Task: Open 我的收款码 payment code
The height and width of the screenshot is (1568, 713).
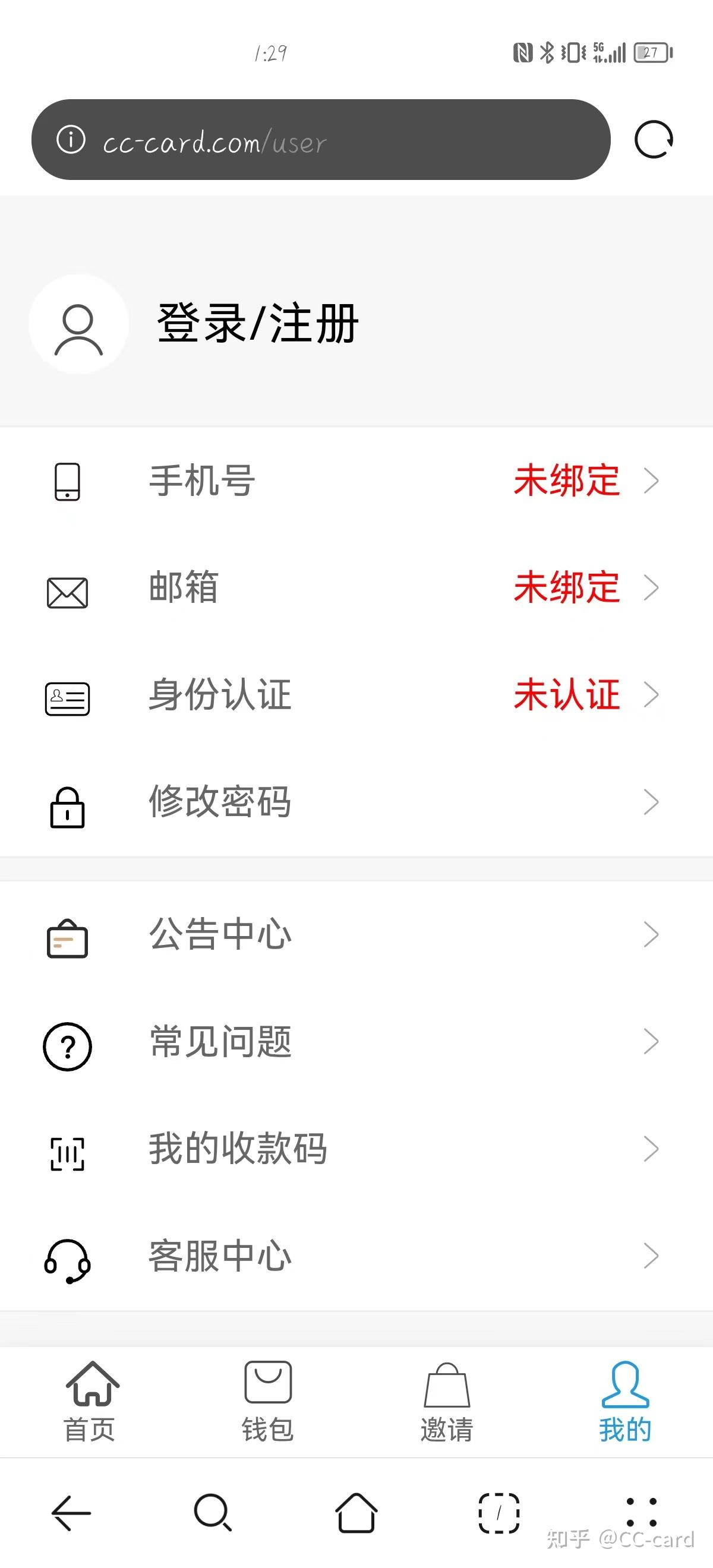Action: tap(356, 1149)
